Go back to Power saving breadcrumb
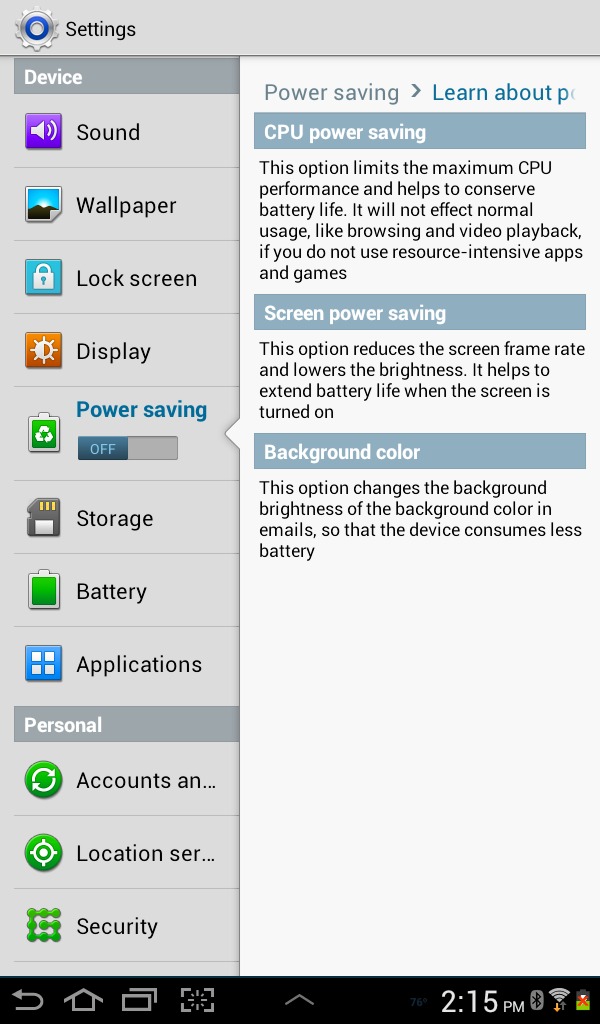The width and height of the screenshot is (600, 1024). pyautogui.click(x=331, y=93)
